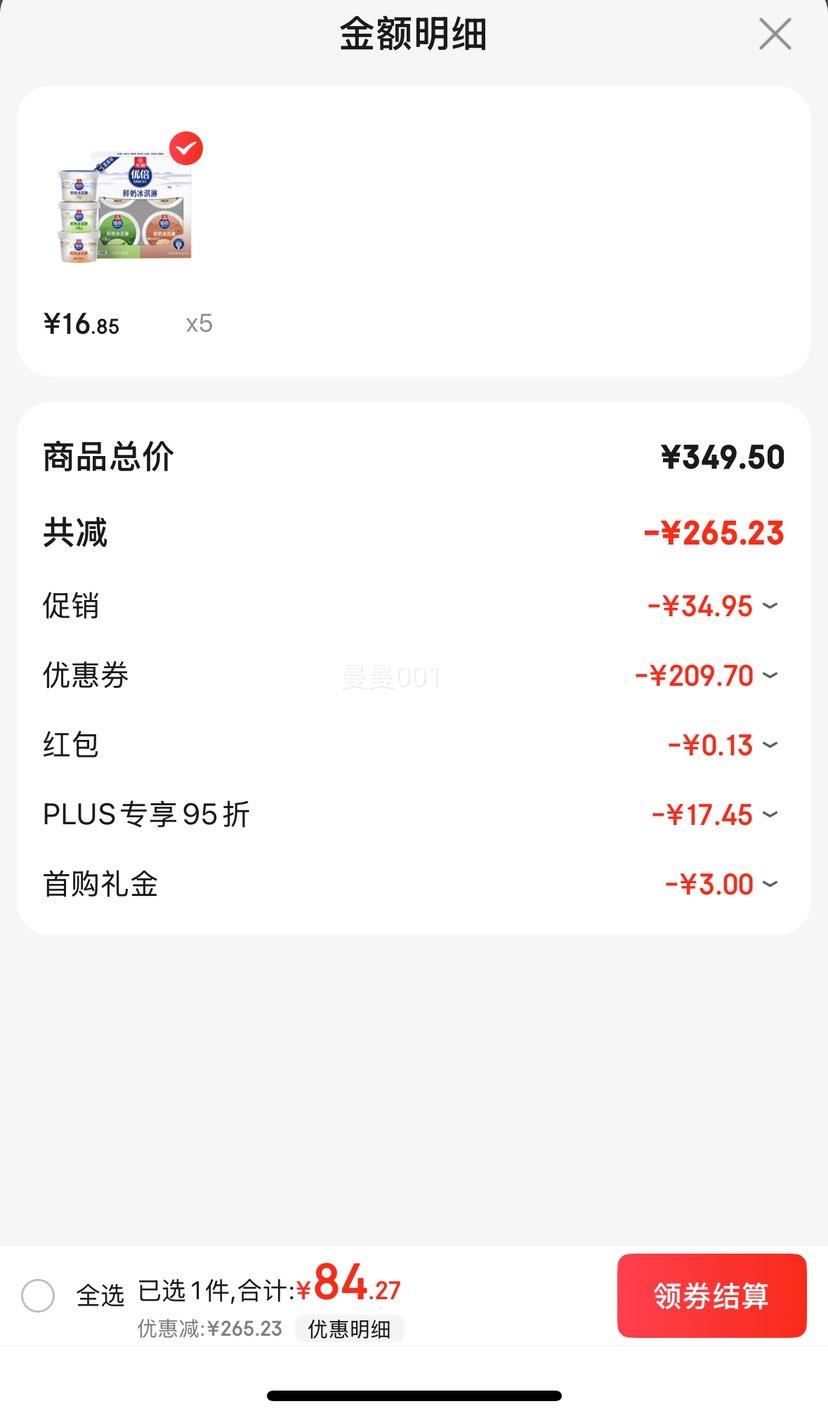
Task: Tap the 优惠明细 chip
Action: click(x=349, y=1329)
